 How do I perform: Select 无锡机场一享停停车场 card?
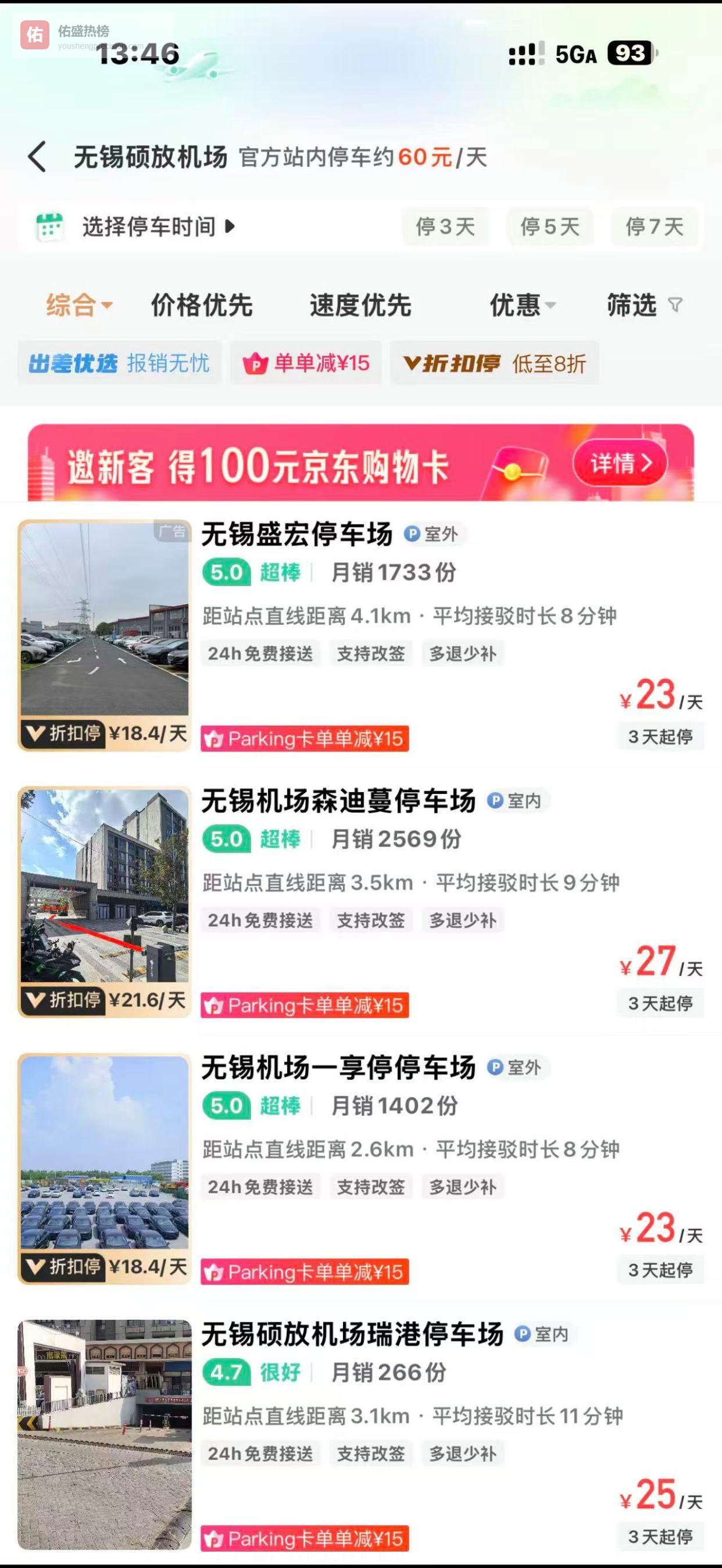coord(338,1068)
